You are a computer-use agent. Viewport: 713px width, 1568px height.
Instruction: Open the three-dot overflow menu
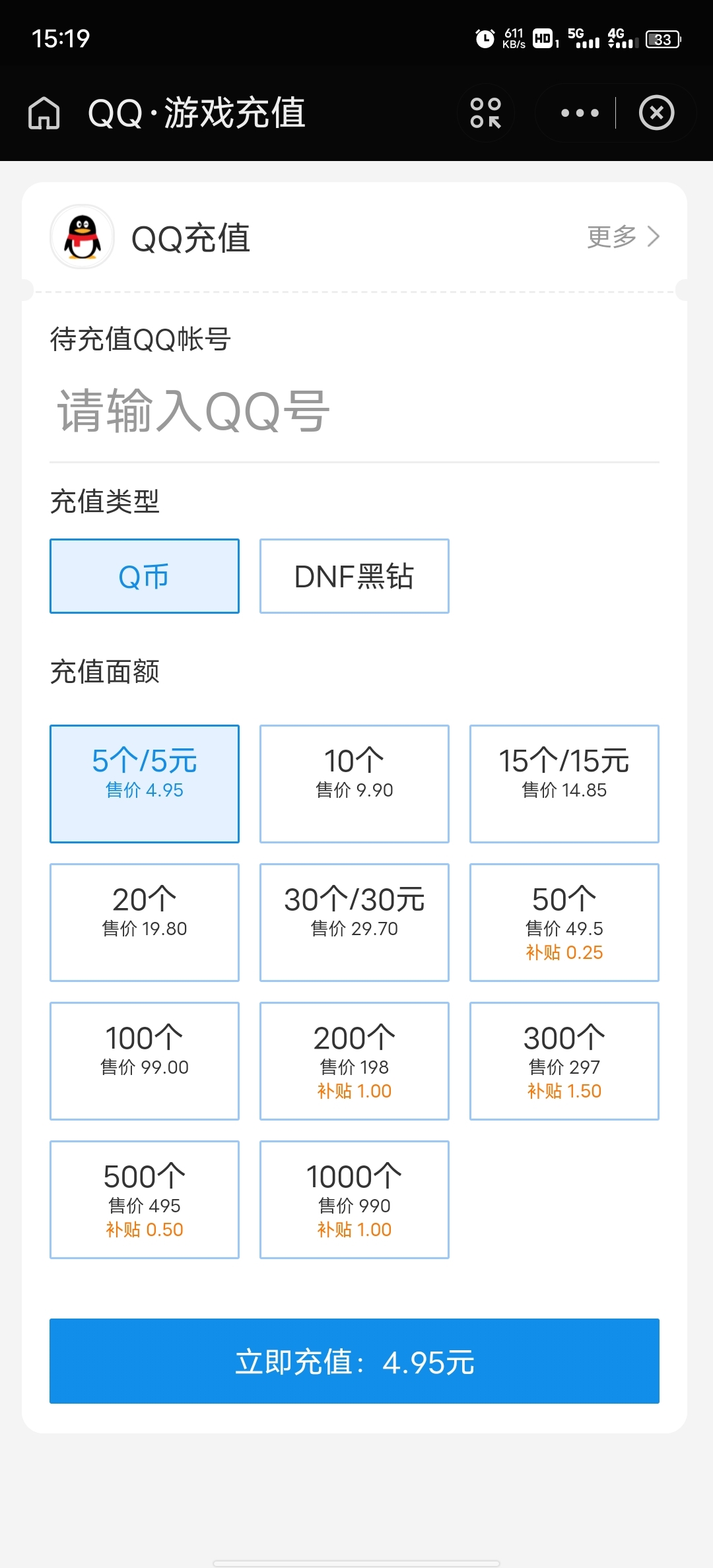pos(579,113)
